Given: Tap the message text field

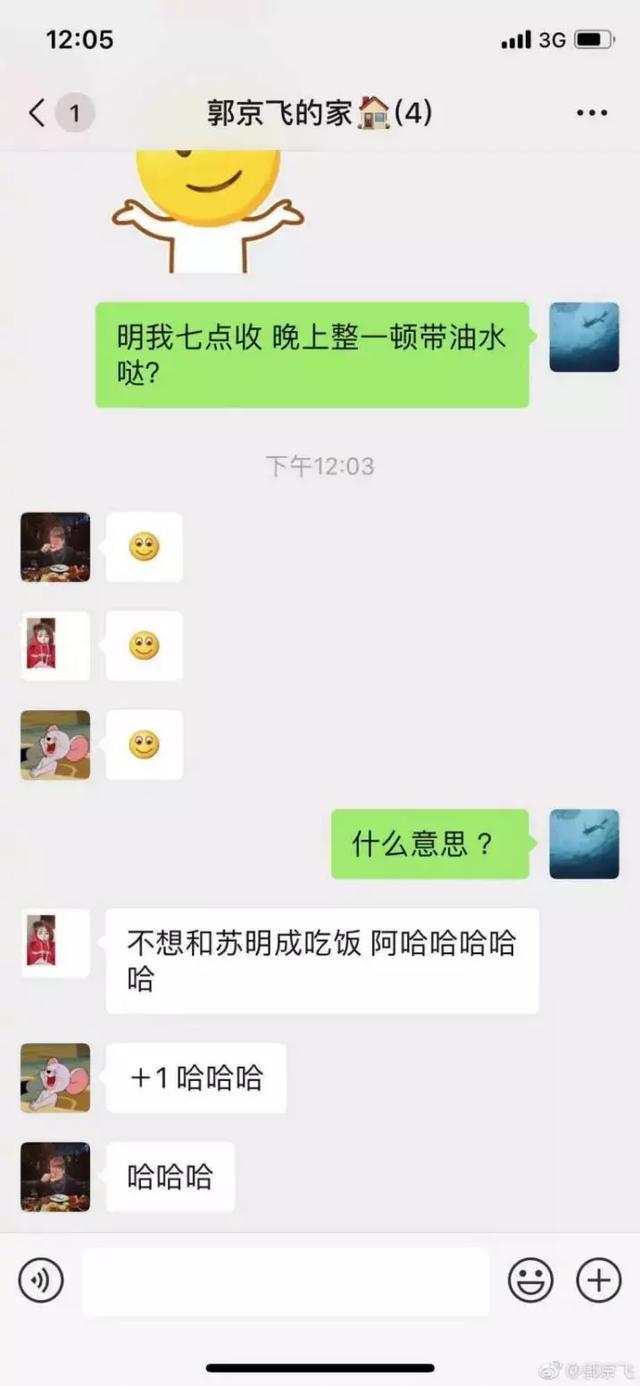Looking at the screenshot, I should coord(285,1281).
